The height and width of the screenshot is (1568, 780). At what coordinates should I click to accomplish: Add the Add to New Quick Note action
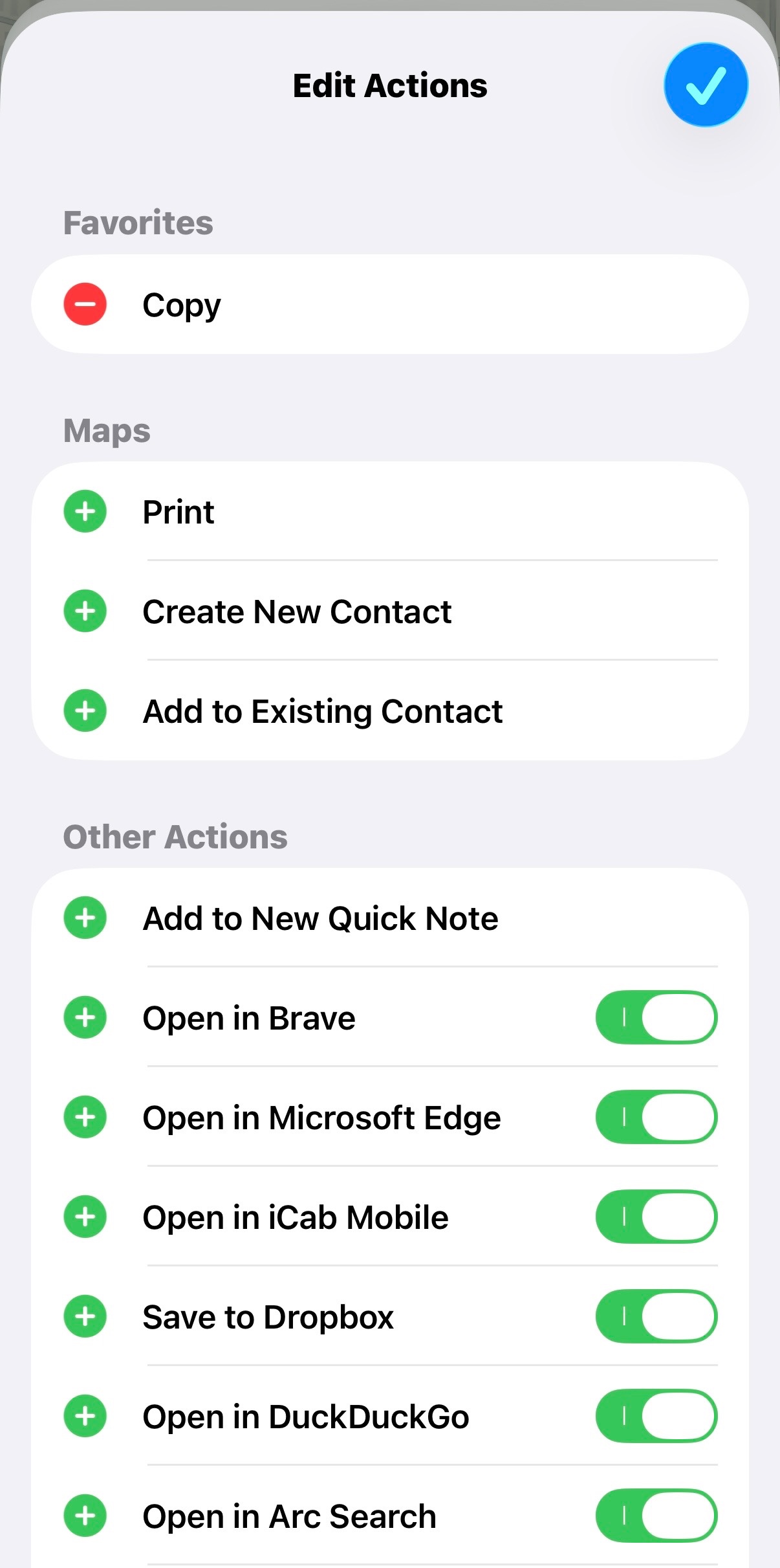tap(85, 918)
